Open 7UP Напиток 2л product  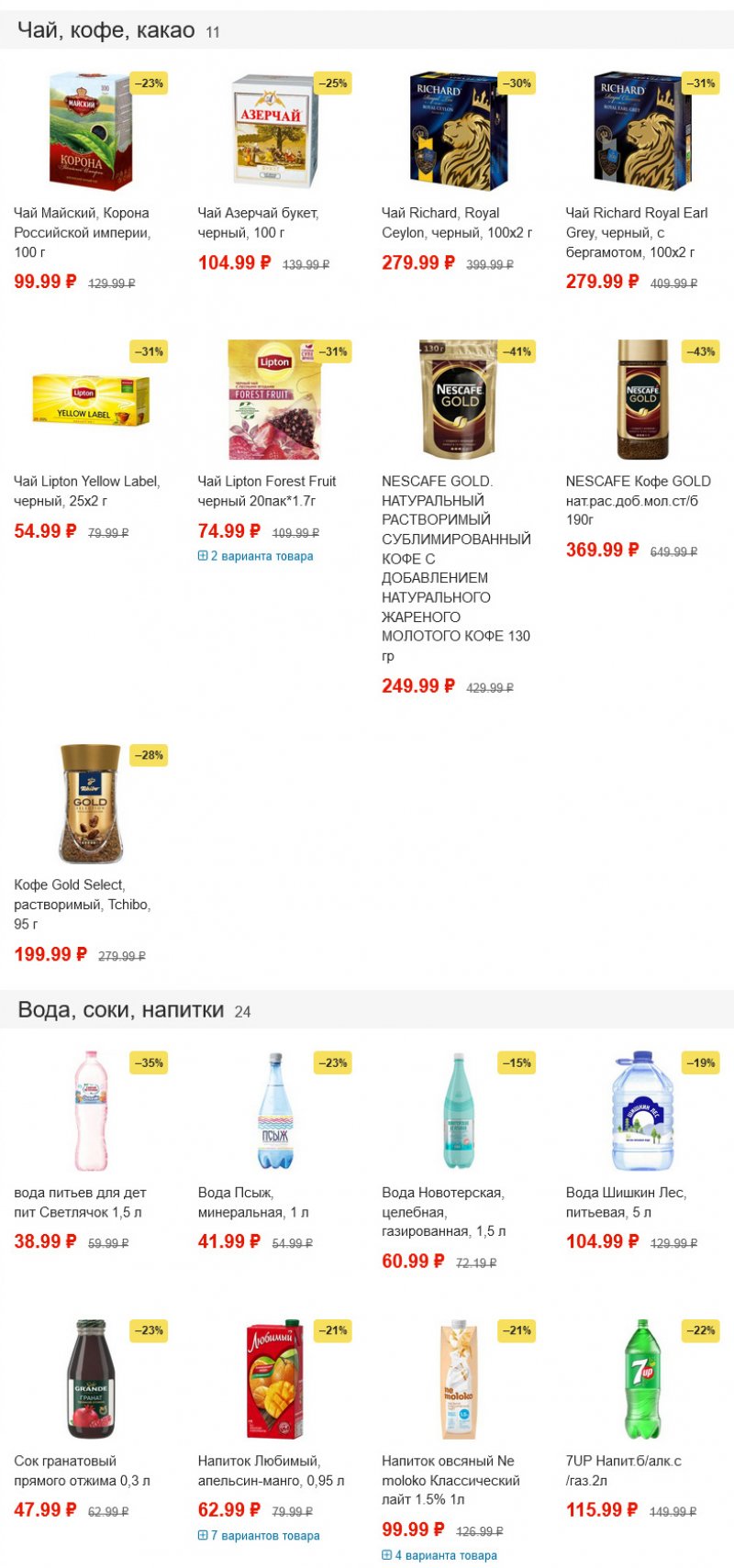click(640, 1379)
